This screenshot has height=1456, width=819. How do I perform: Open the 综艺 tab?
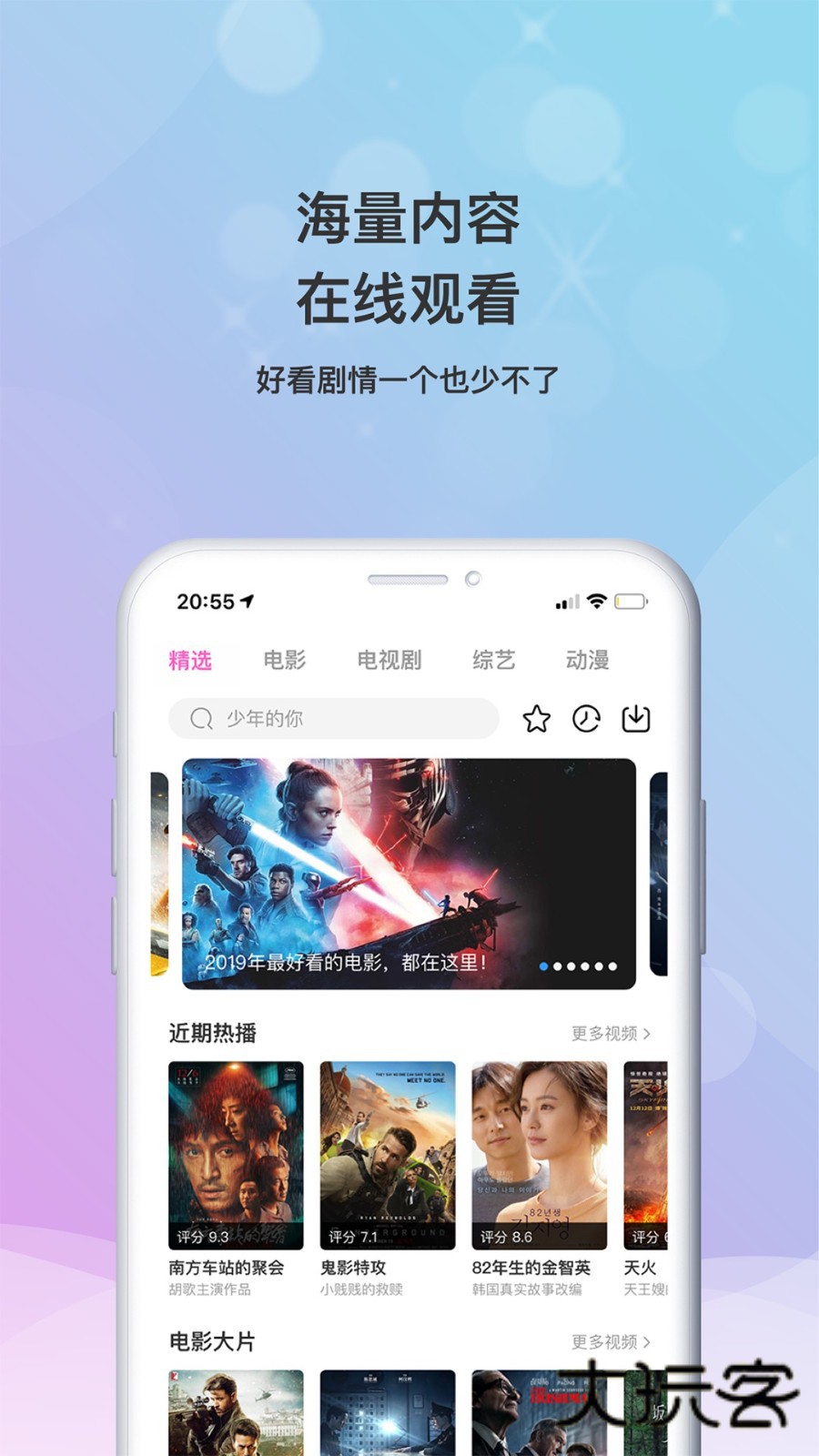pos(492,662)
